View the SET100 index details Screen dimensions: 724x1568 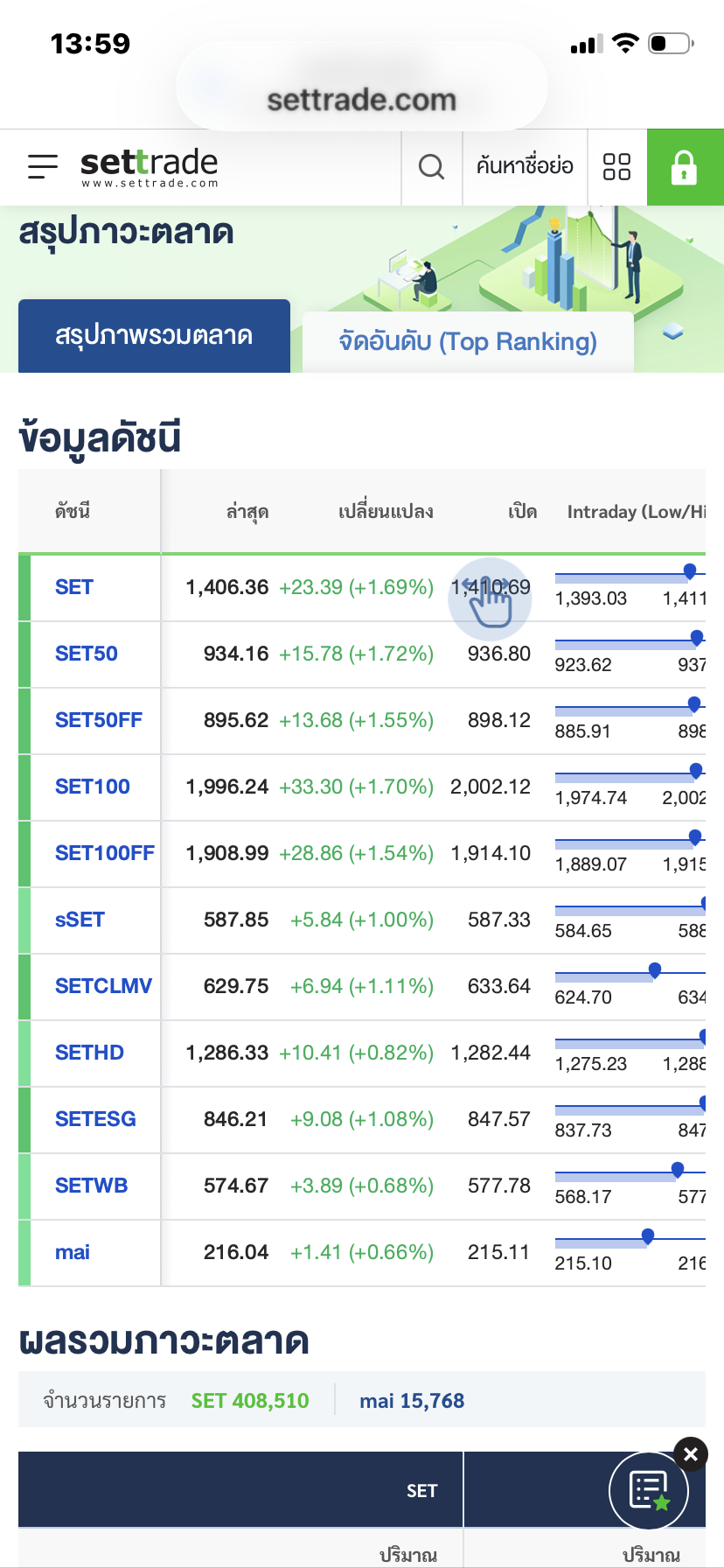tap(93, 787)
